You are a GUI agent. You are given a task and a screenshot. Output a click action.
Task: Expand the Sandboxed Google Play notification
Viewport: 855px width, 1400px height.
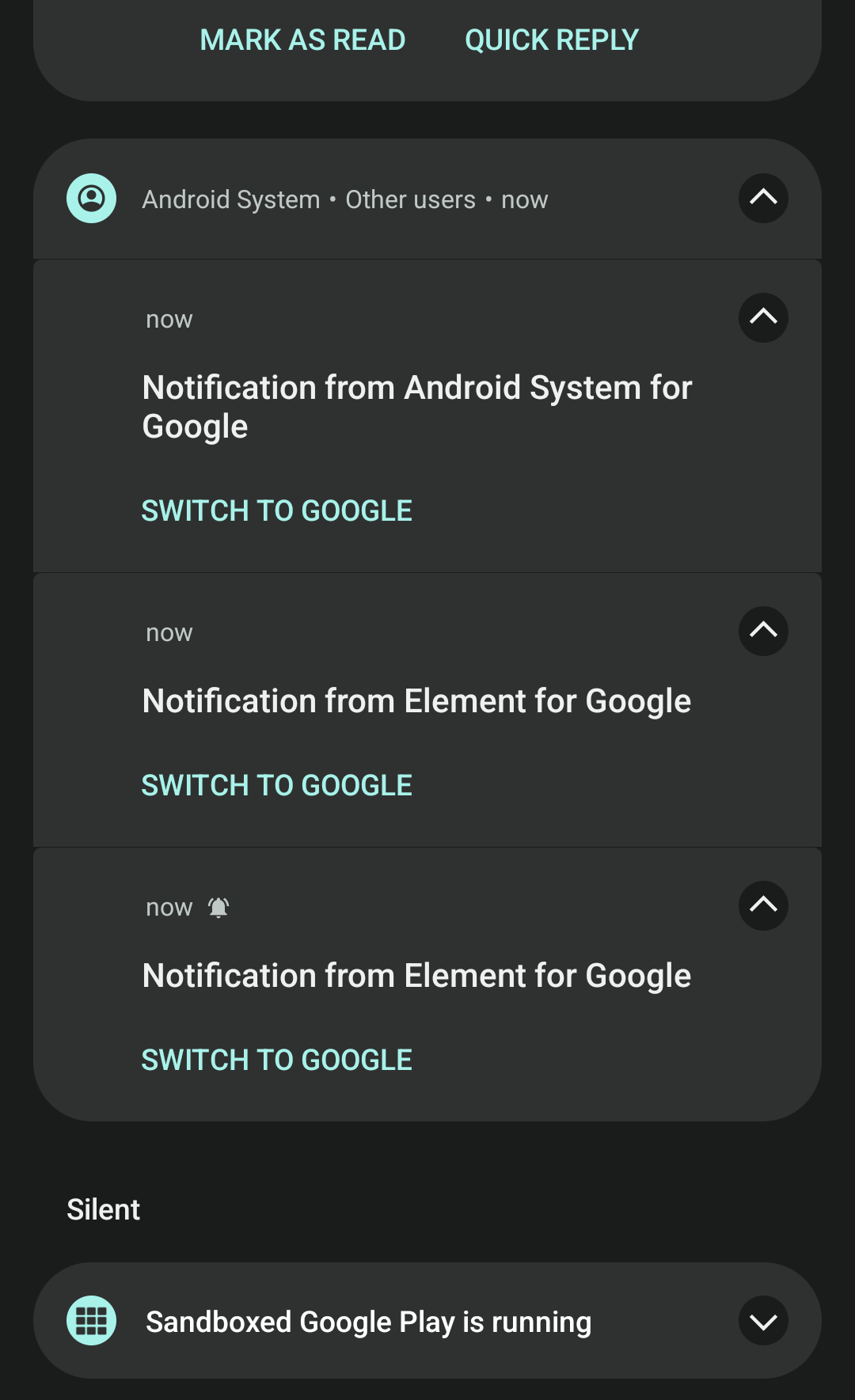[x=762, y=1320]
